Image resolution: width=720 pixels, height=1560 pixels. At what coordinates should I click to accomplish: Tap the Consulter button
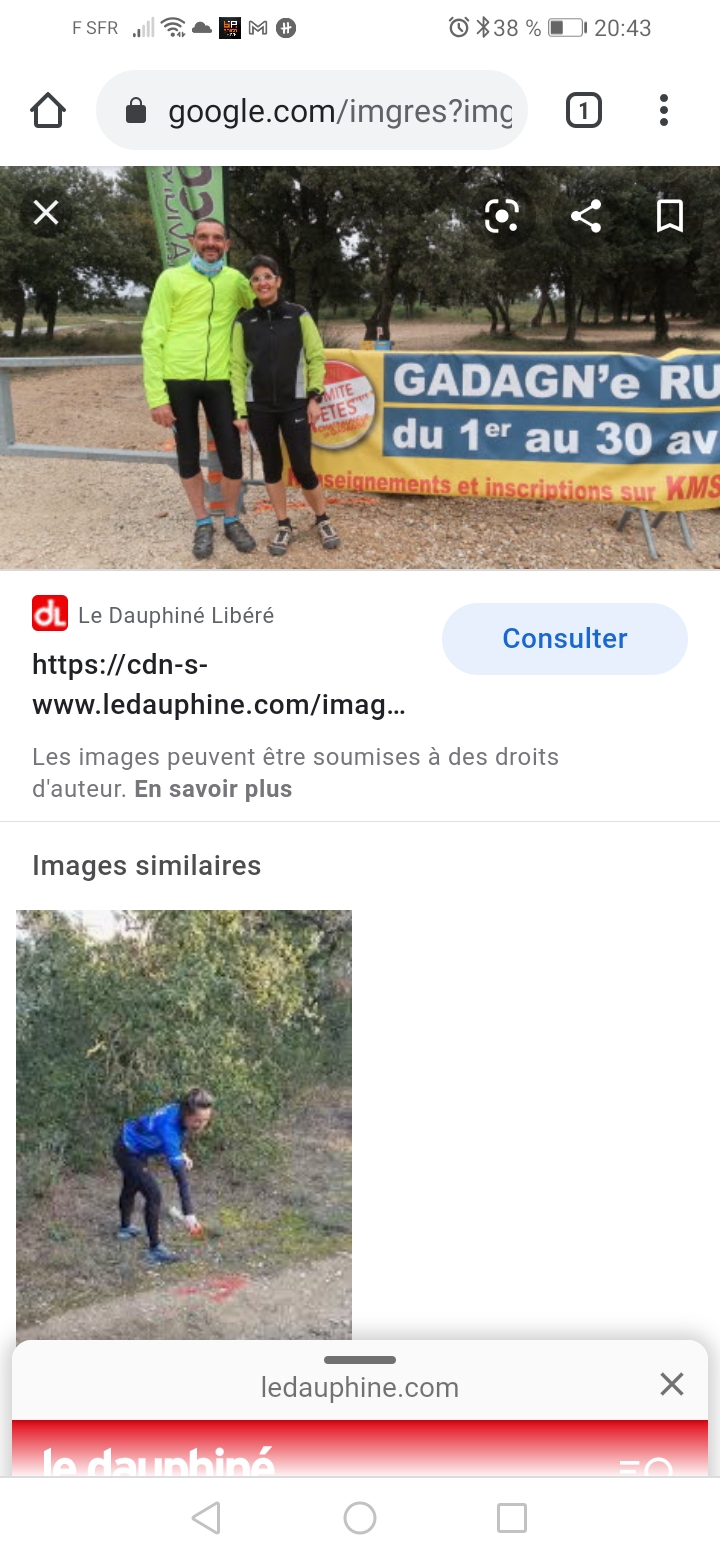[564, 638]
